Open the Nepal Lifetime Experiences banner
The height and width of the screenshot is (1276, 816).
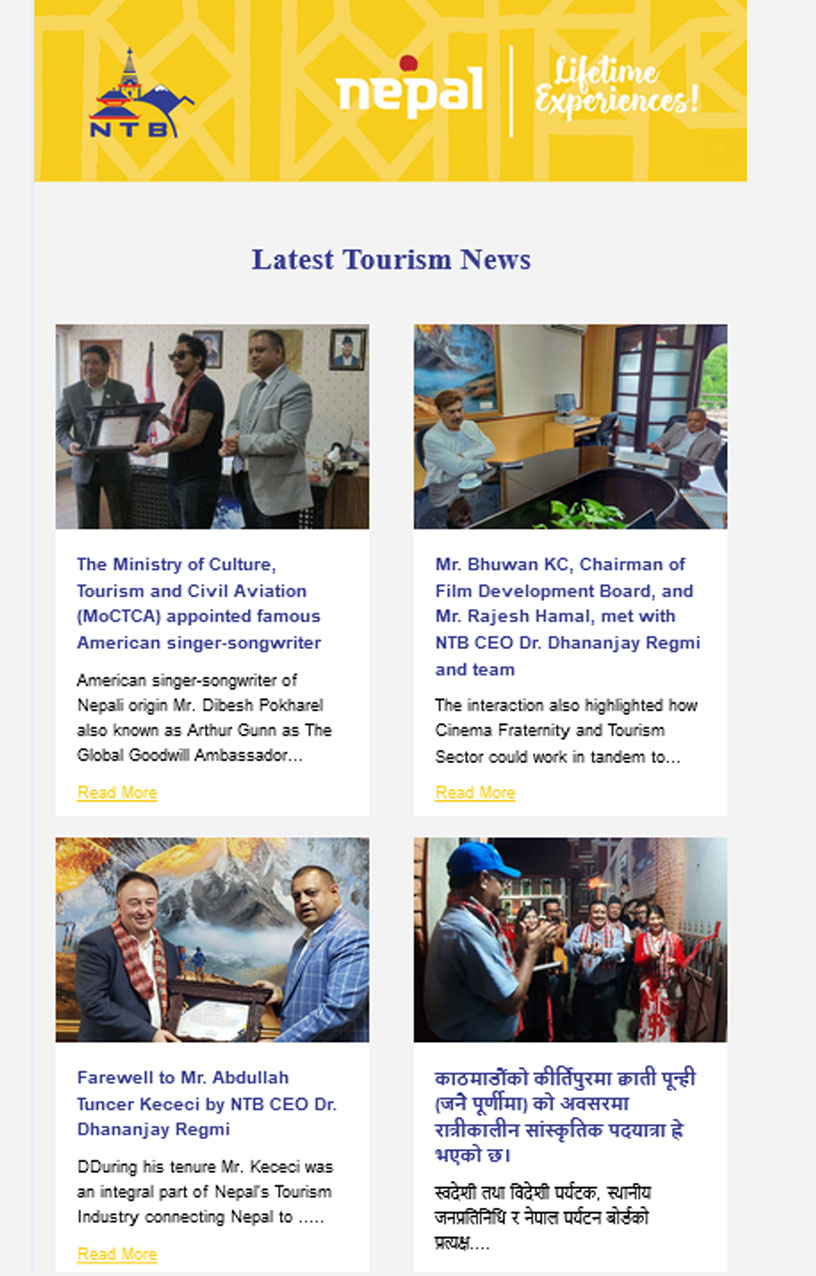coord(390,90)
